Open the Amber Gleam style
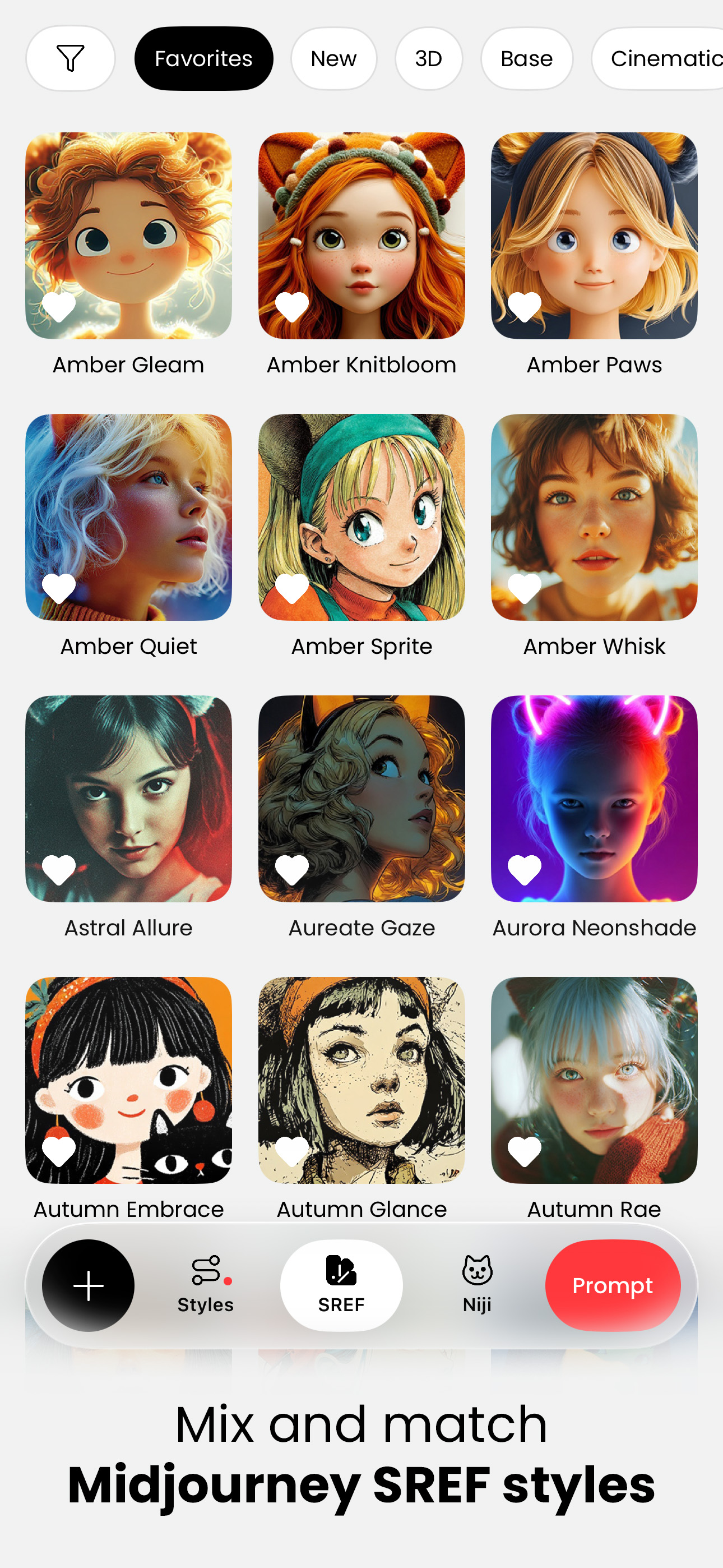Screen dimensions: 723x1568 (128, 236)
